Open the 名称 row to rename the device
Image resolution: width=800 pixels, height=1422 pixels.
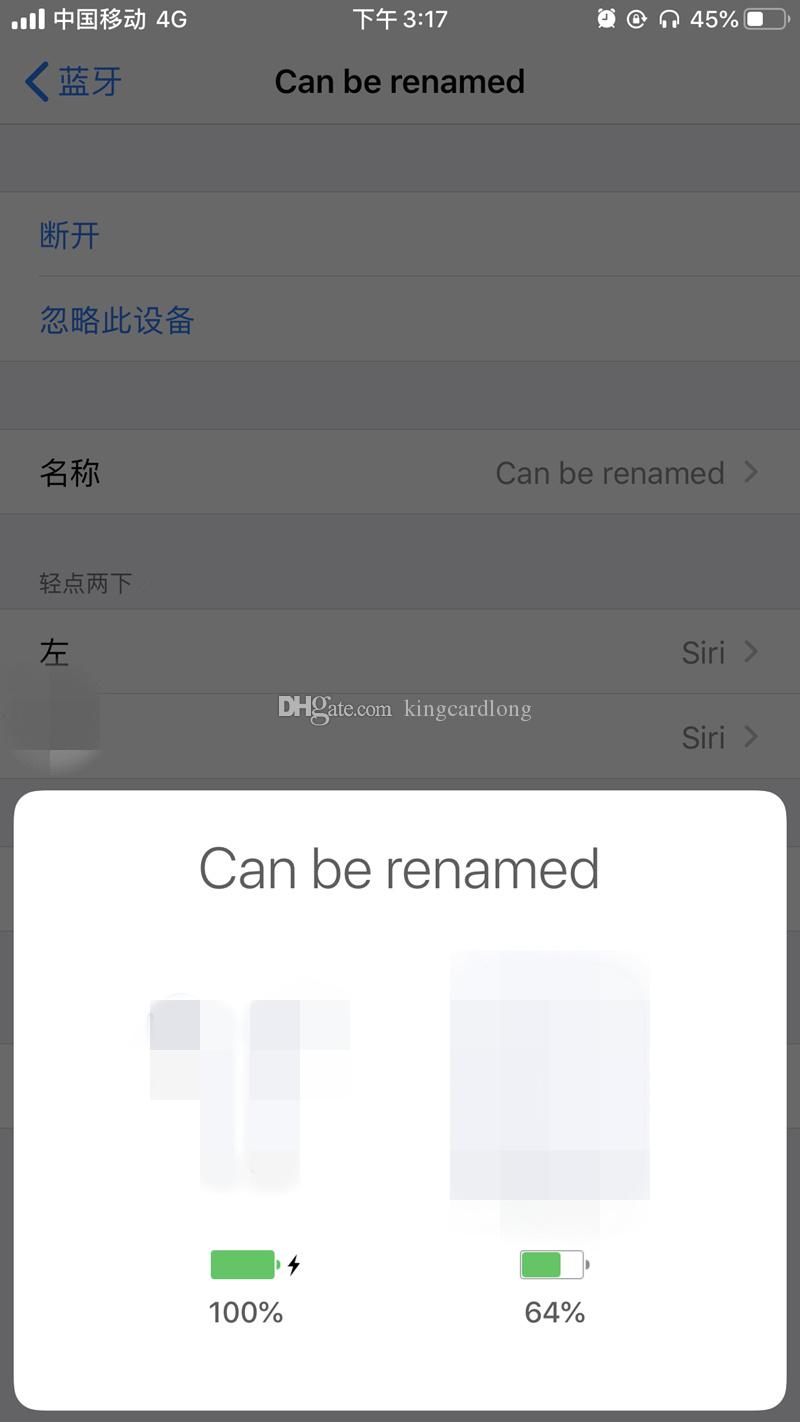pyautogui.click(x=400, y=472)
